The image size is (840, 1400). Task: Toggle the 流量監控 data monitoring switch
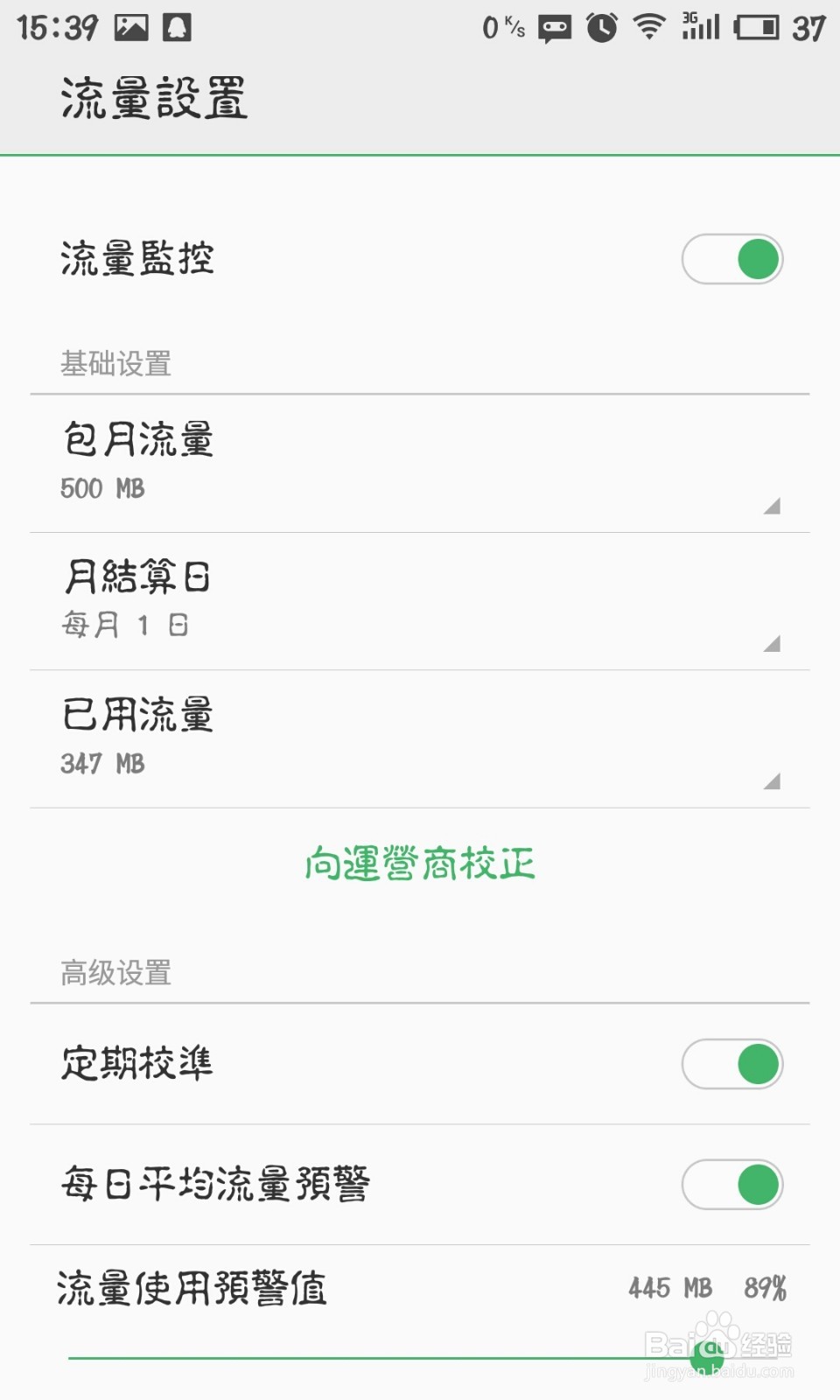pos(733,259)
